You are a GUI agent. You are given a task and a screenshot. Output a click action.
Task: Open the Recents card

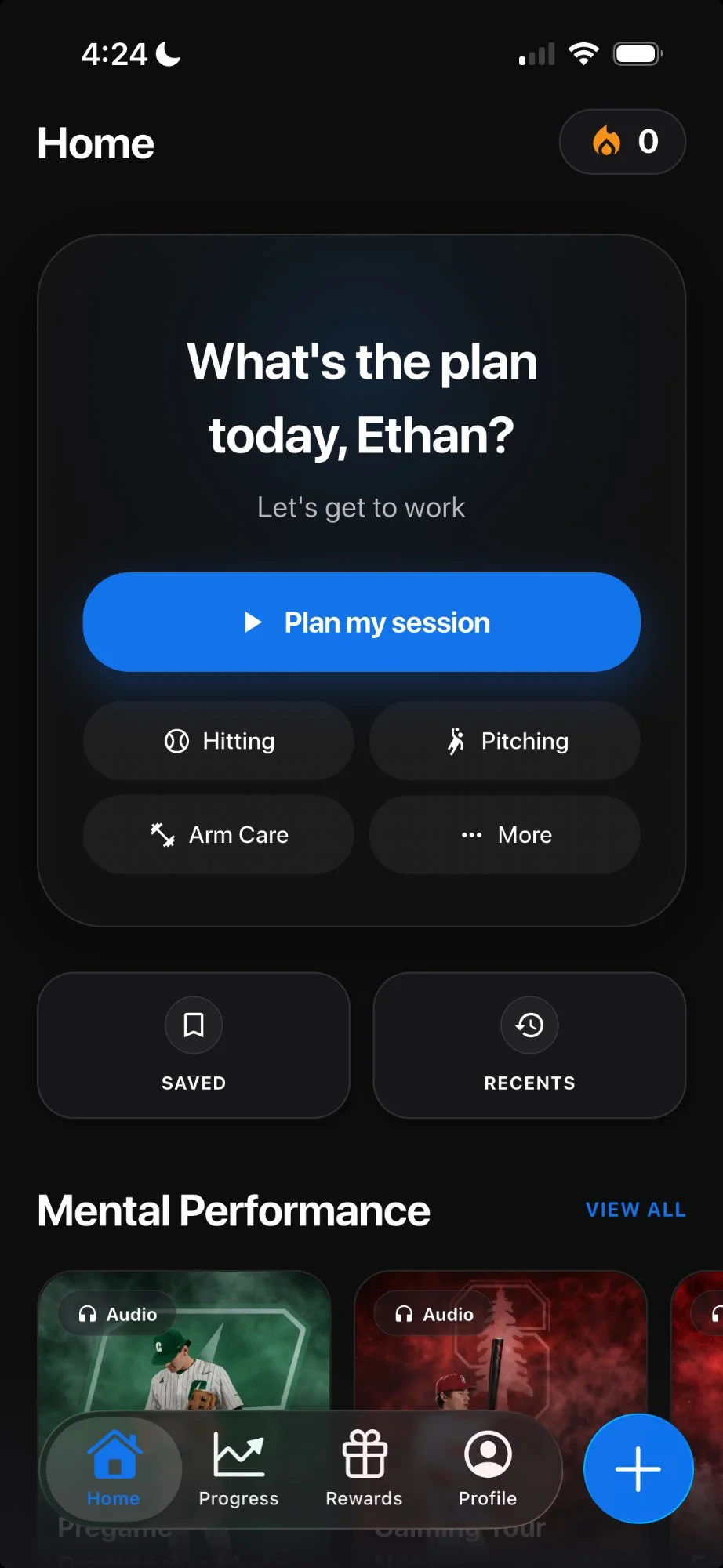(x=529, y=1045)
